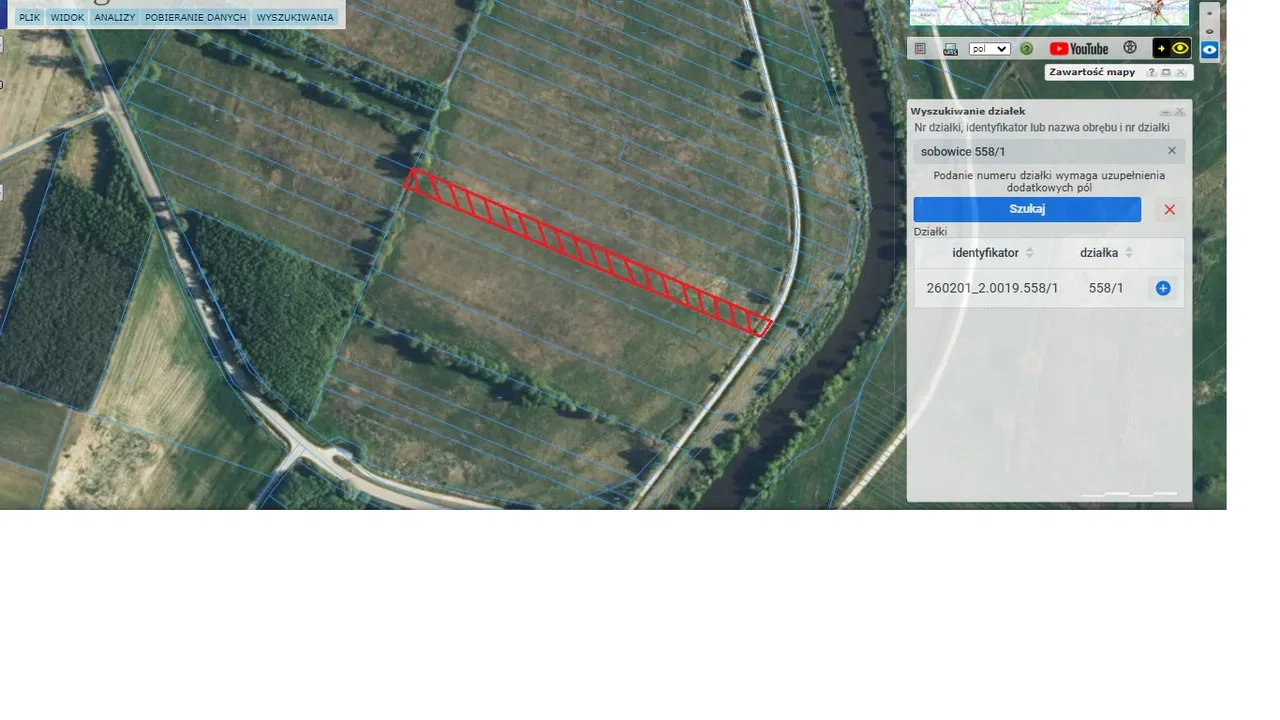
Task: Tap the Szukaj search button
Action: coord(1027,209)
